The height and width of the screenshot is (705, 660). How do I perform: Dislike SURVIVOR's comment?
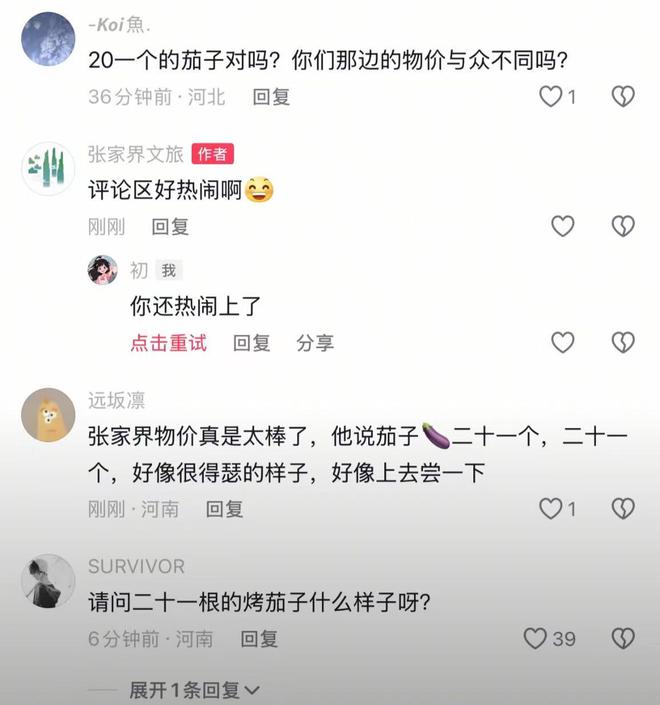pos(623,638)
